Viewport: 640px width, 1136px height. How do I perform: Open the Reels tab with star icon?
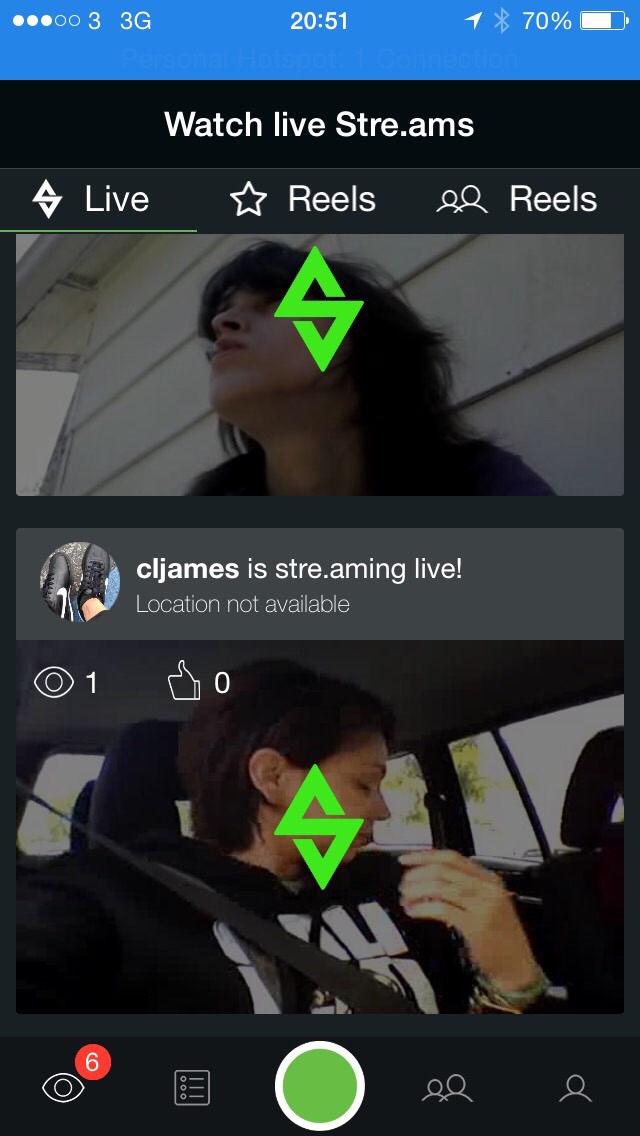click(303, 200)
